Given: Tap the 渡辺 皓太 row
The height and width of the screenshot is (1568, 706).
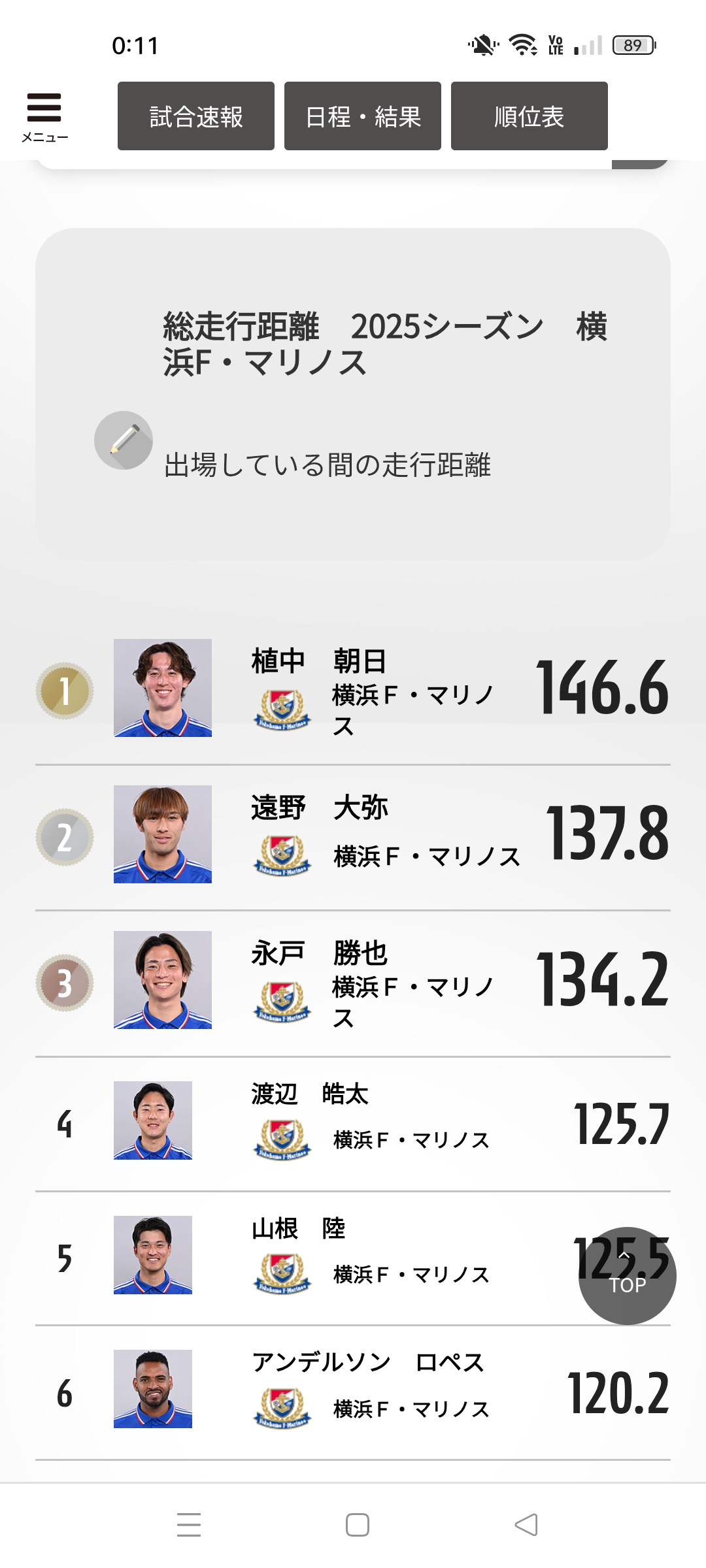Looking at the screenshot, I should 353,1123.
